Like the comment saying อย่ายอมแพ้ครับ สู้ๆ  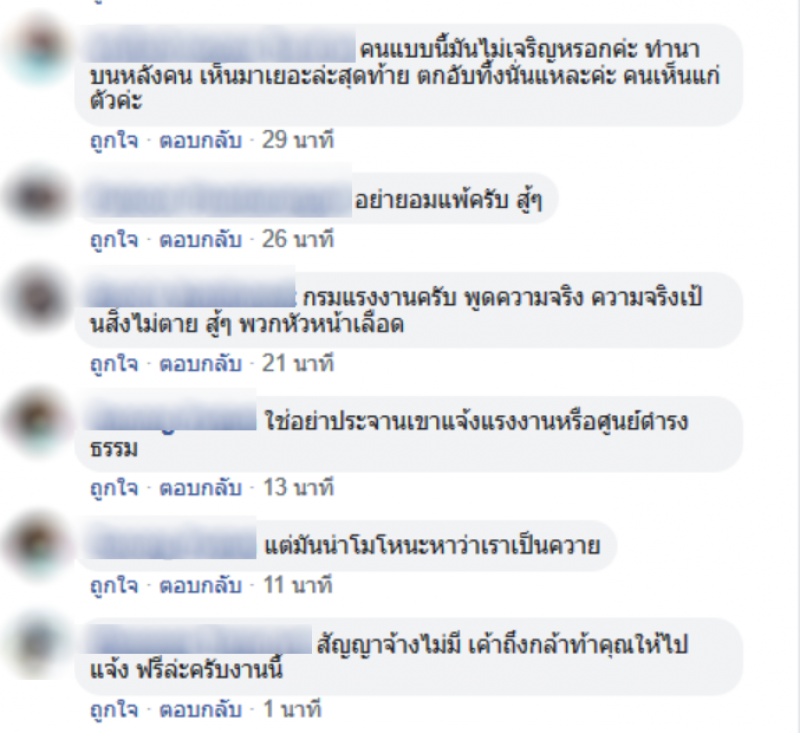click(113, 240)
